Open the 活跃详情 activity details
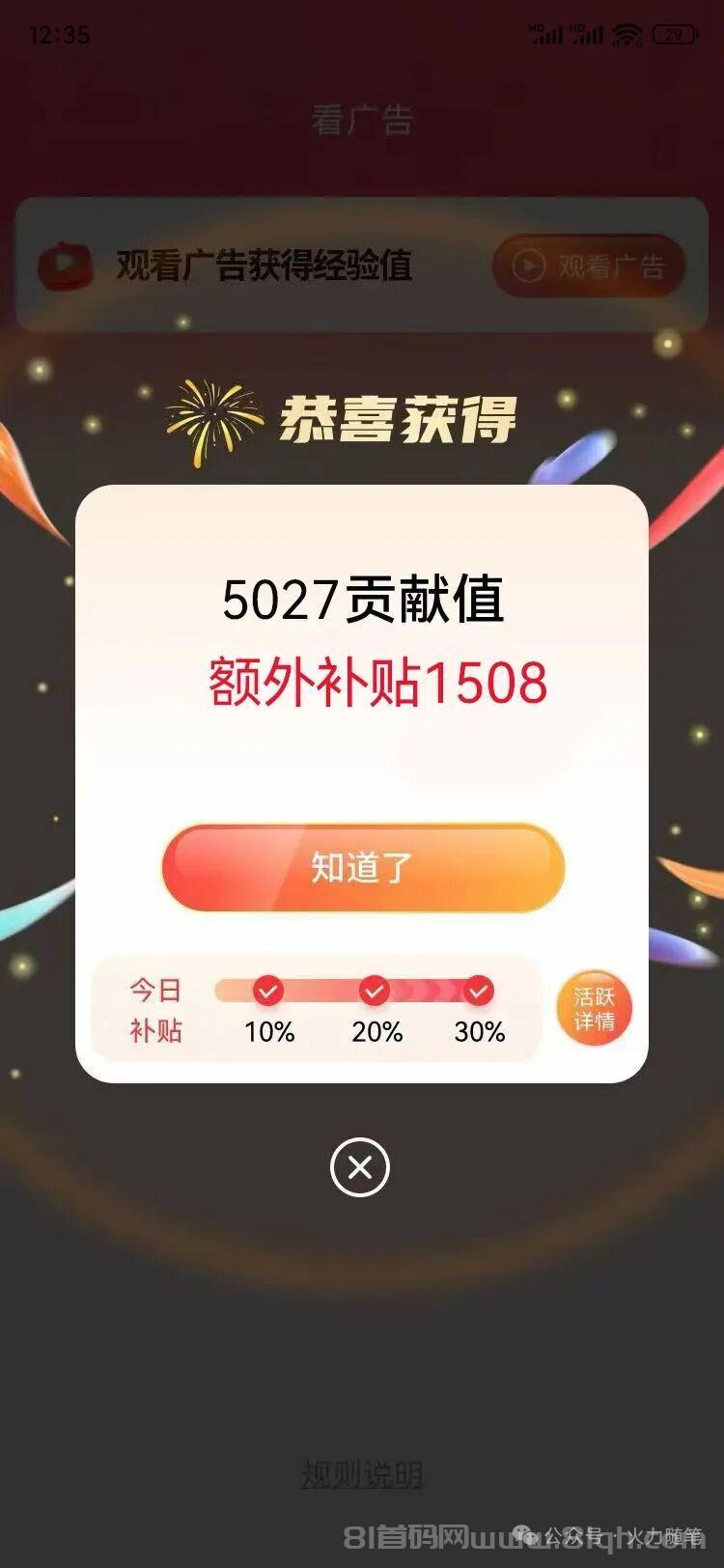The width and height of the screenshot is (724, 1568). pos(593,1009)
